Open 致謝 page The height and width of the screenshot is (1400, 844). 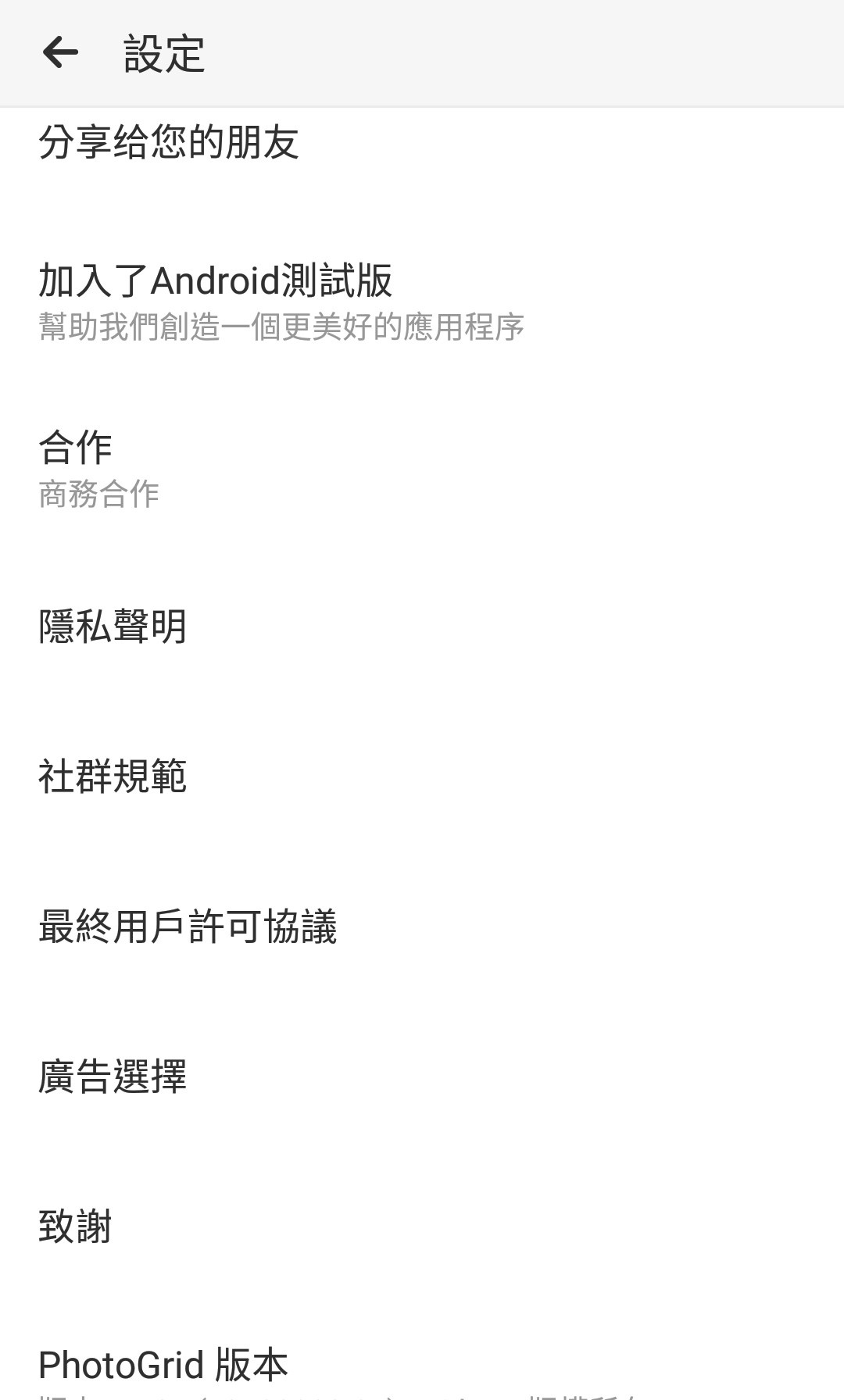pos(422,1227)
